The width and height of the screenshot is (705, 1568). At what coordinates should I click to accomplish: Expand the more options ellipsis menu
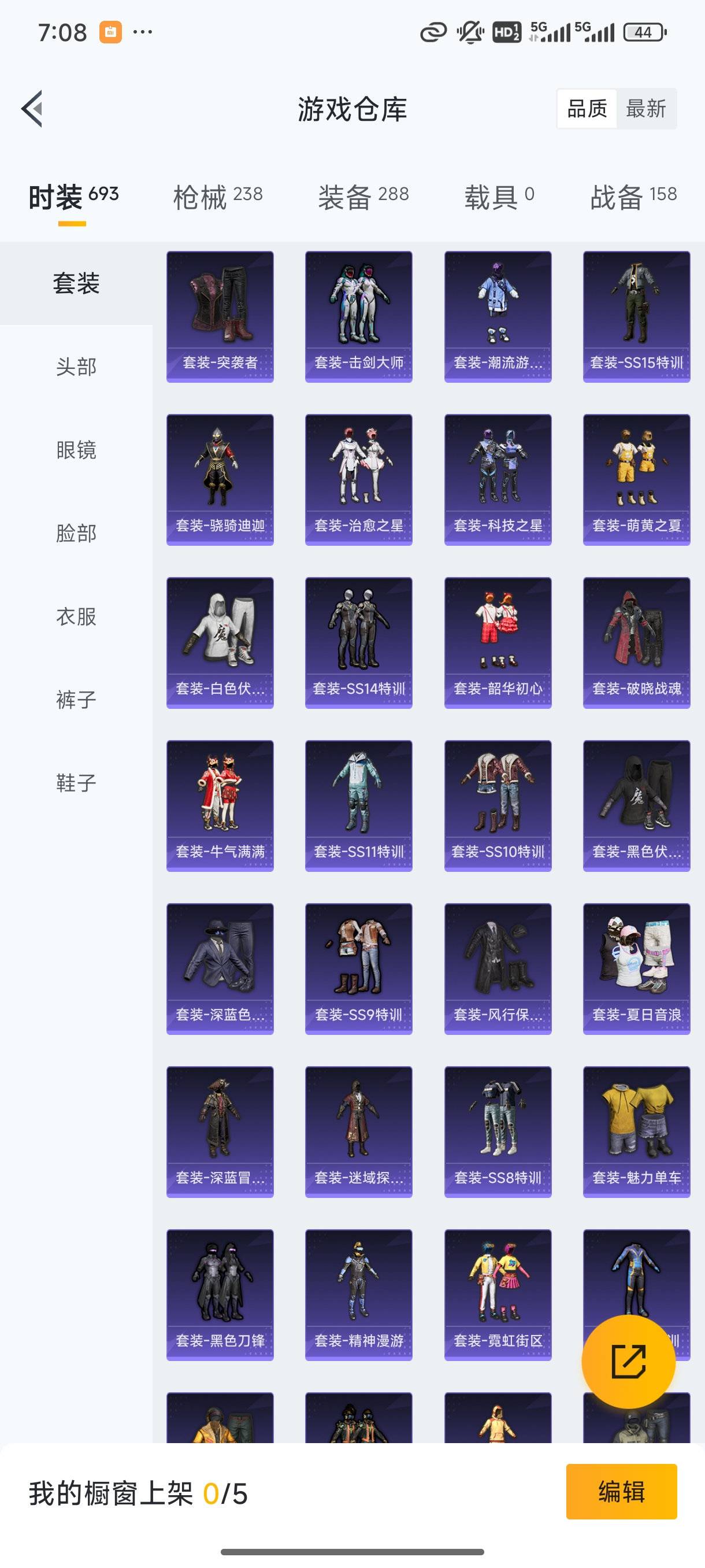[x=142, y=32]
